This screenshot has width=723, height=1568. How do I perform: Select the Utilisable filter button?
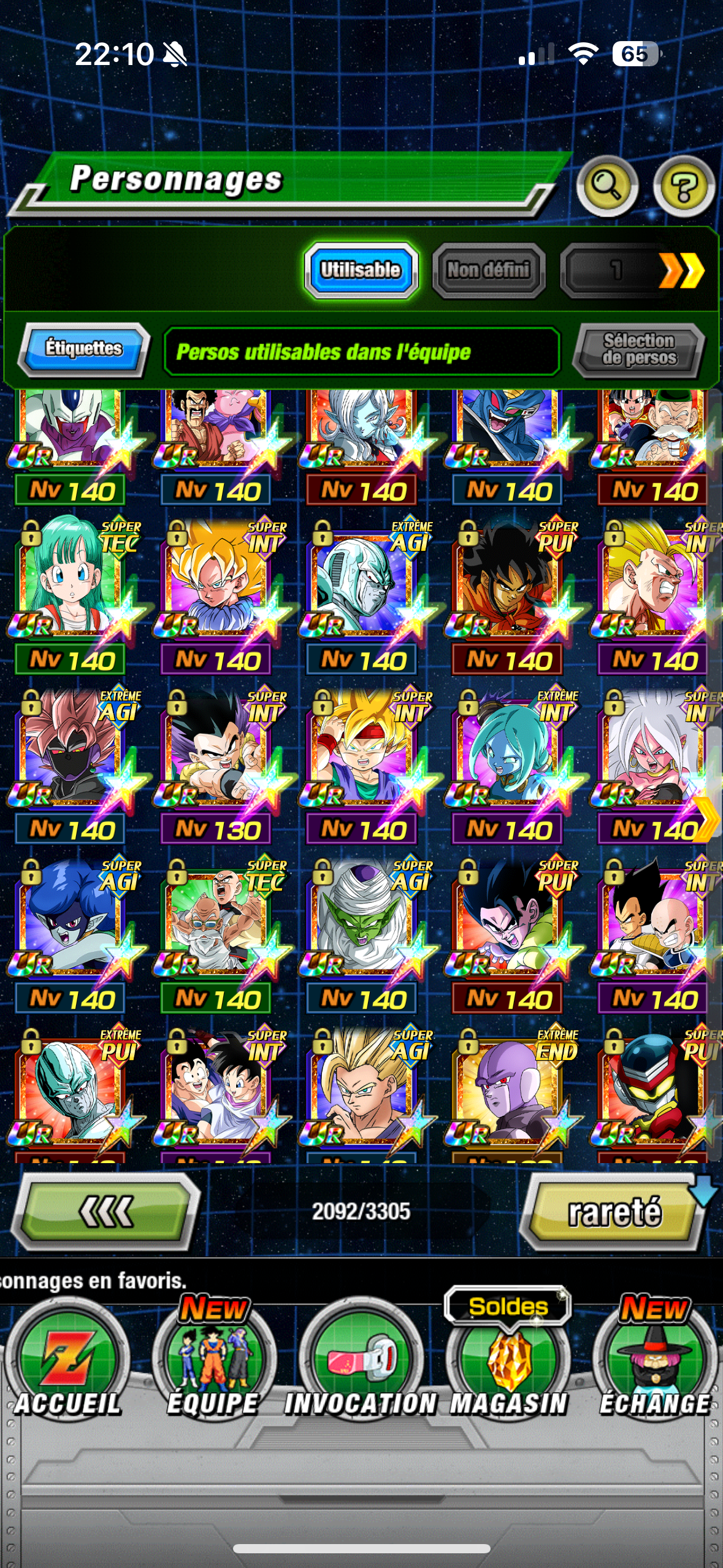tap(361, 271)
